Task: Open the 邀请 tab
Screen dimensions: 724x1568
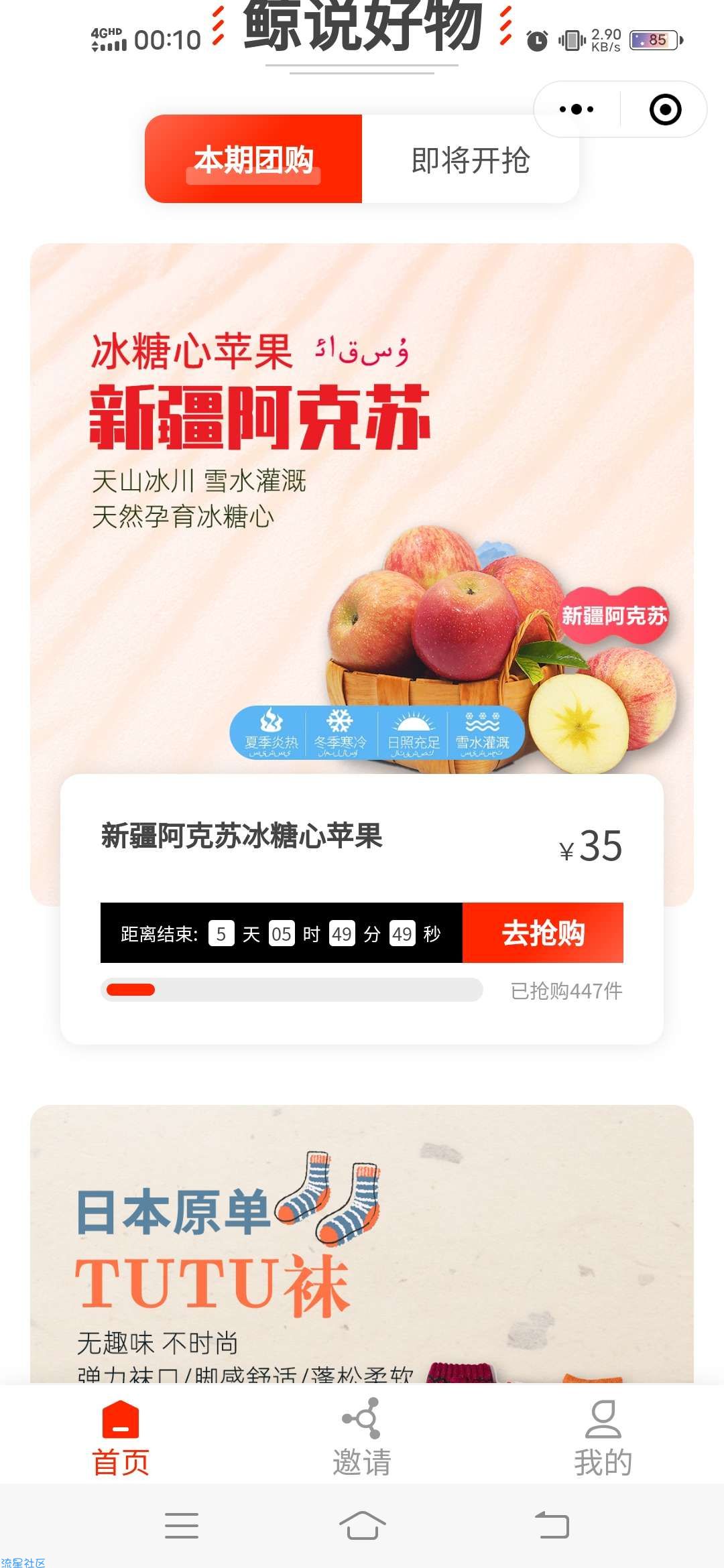Action: point(362,1438)
